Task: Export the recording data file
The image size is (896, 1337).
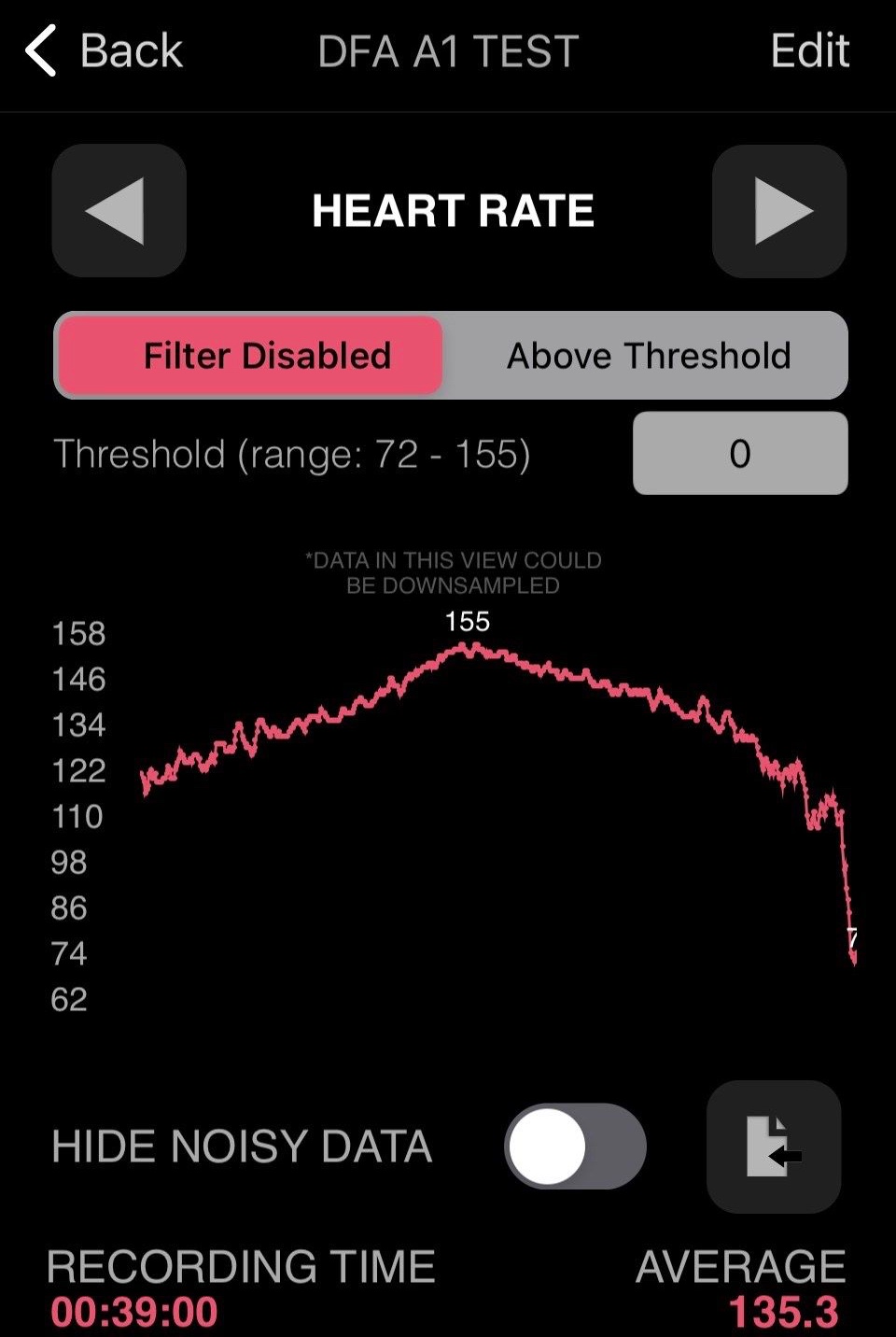Action: click(774, 1147)
